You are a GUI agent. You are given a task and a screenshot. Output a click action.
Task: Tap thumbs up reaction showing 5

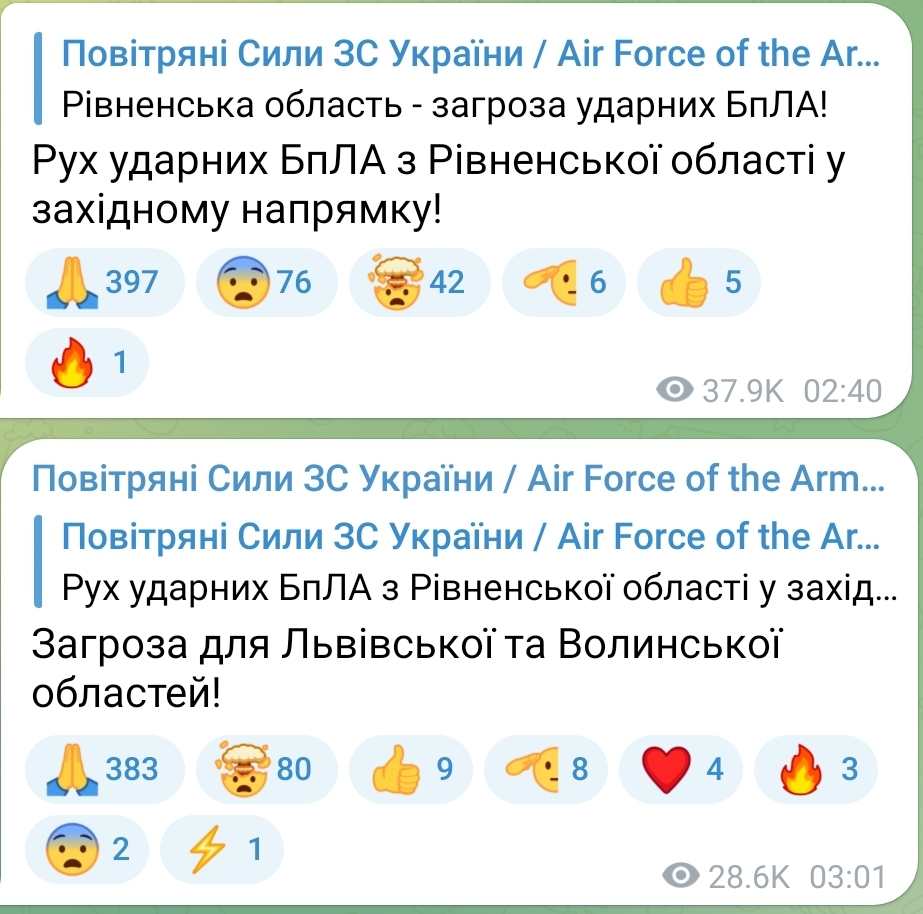[696, 283]
